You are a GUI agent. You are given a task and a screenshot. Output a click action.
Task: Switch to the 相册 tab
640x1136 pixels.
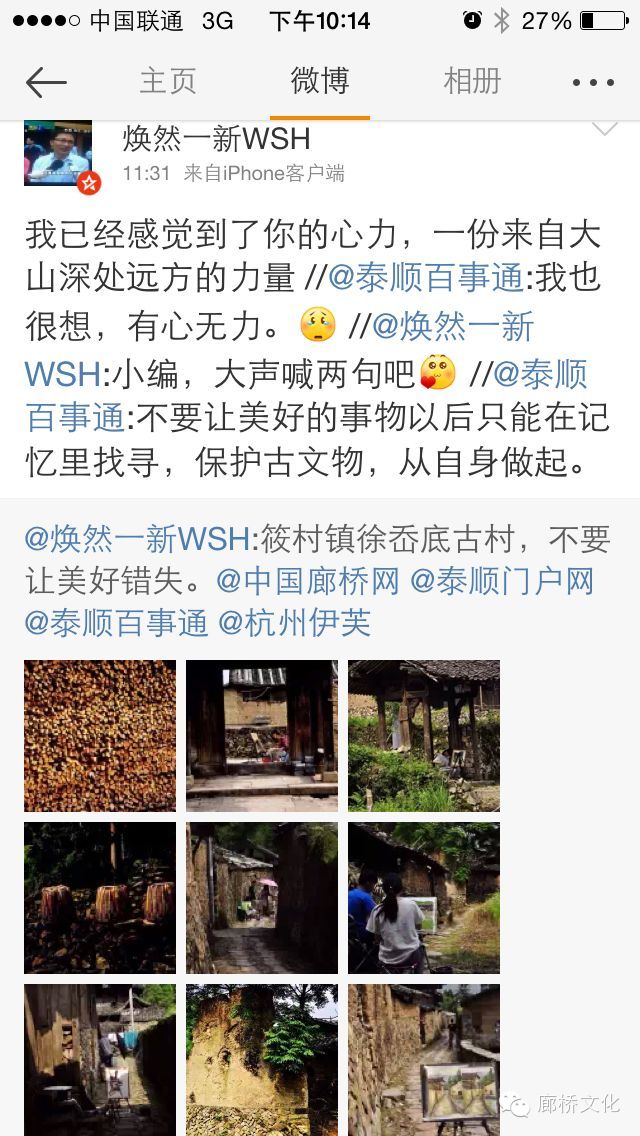pyautogui.click(x=472, y=81)
